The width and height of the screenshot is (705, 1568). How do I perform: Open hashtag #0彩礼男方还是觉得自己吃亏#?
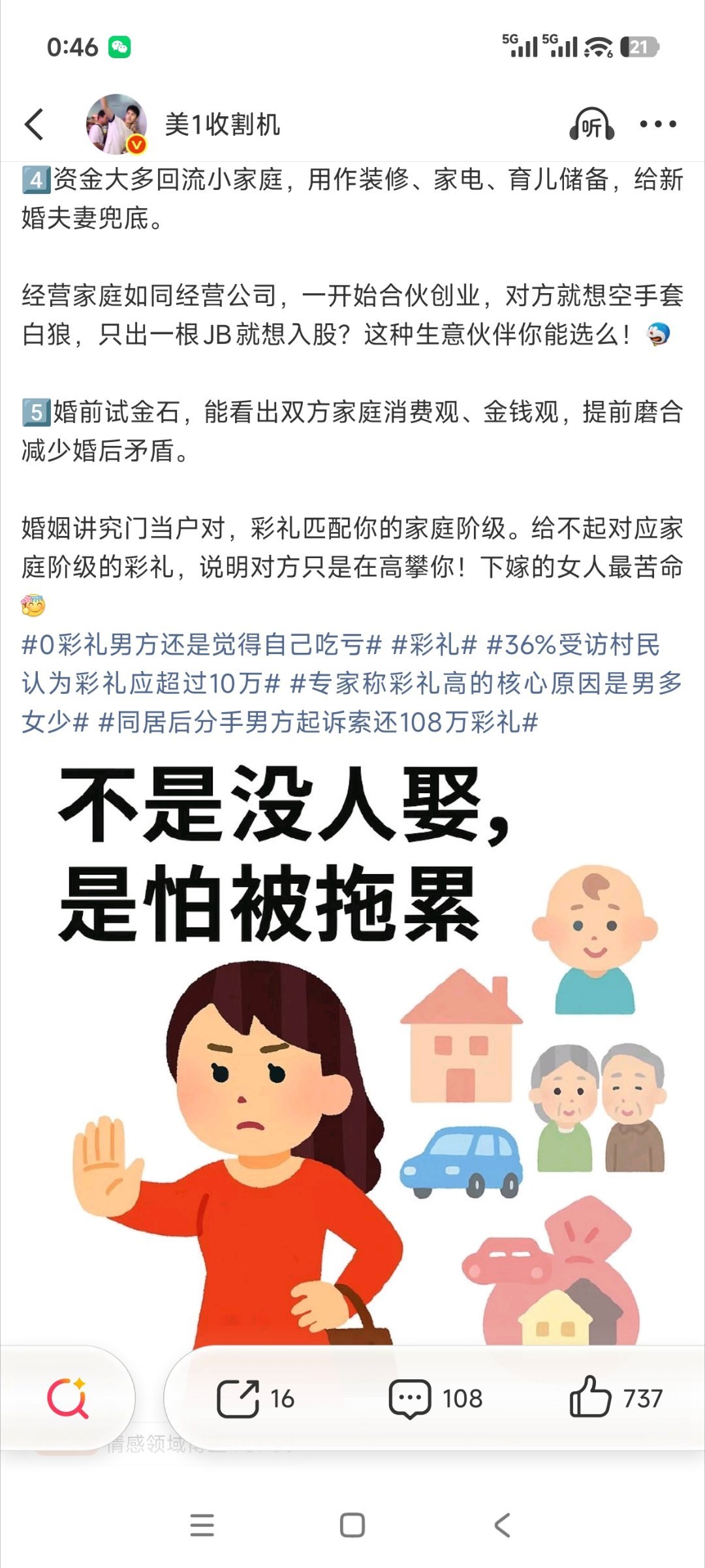(x=202, y=645)
